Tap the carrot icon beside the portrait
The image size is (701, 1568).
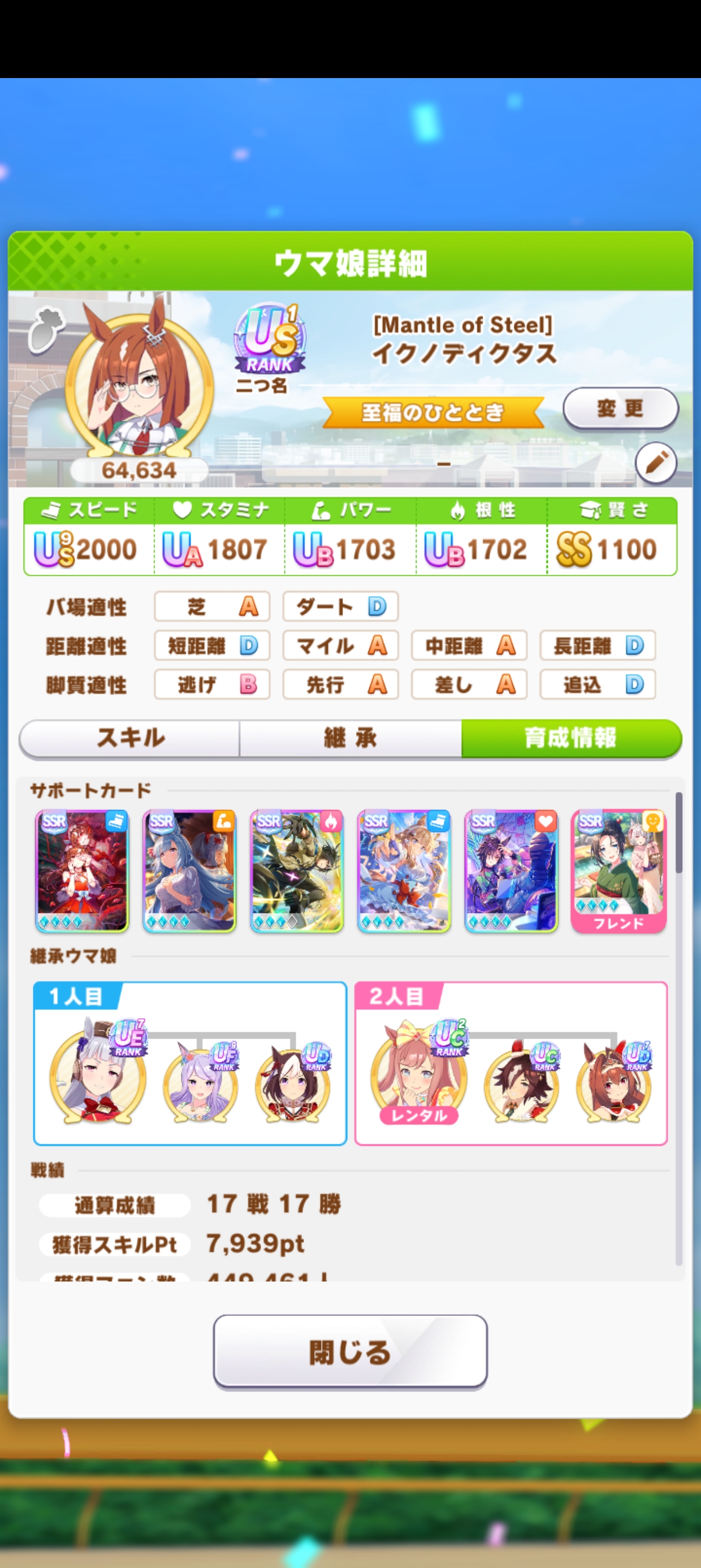(x=46, y=330)
